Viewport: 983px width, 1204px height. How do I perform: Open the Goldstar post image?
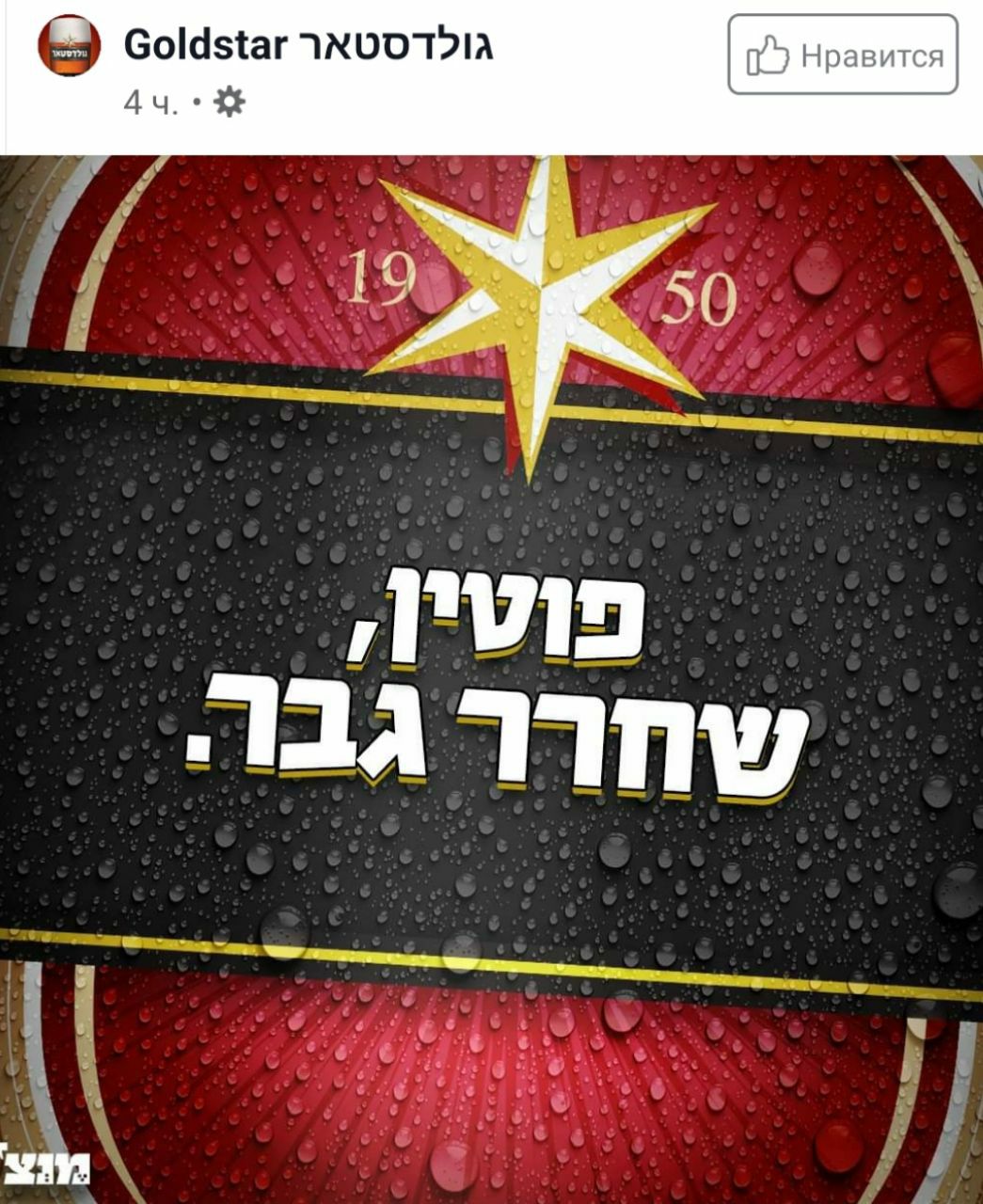pyautogui.click(x=491, y=677)
